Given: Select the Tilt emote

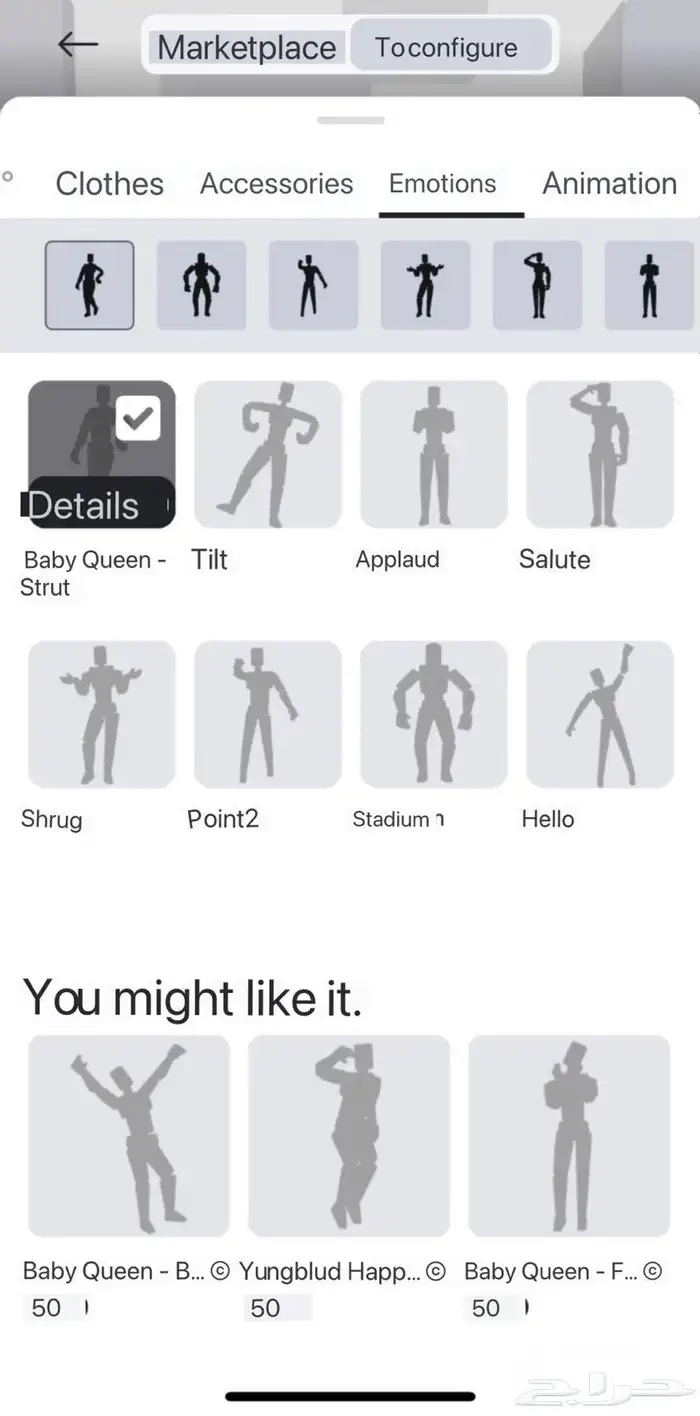Looking at the screenshot, I should point(268,454).
